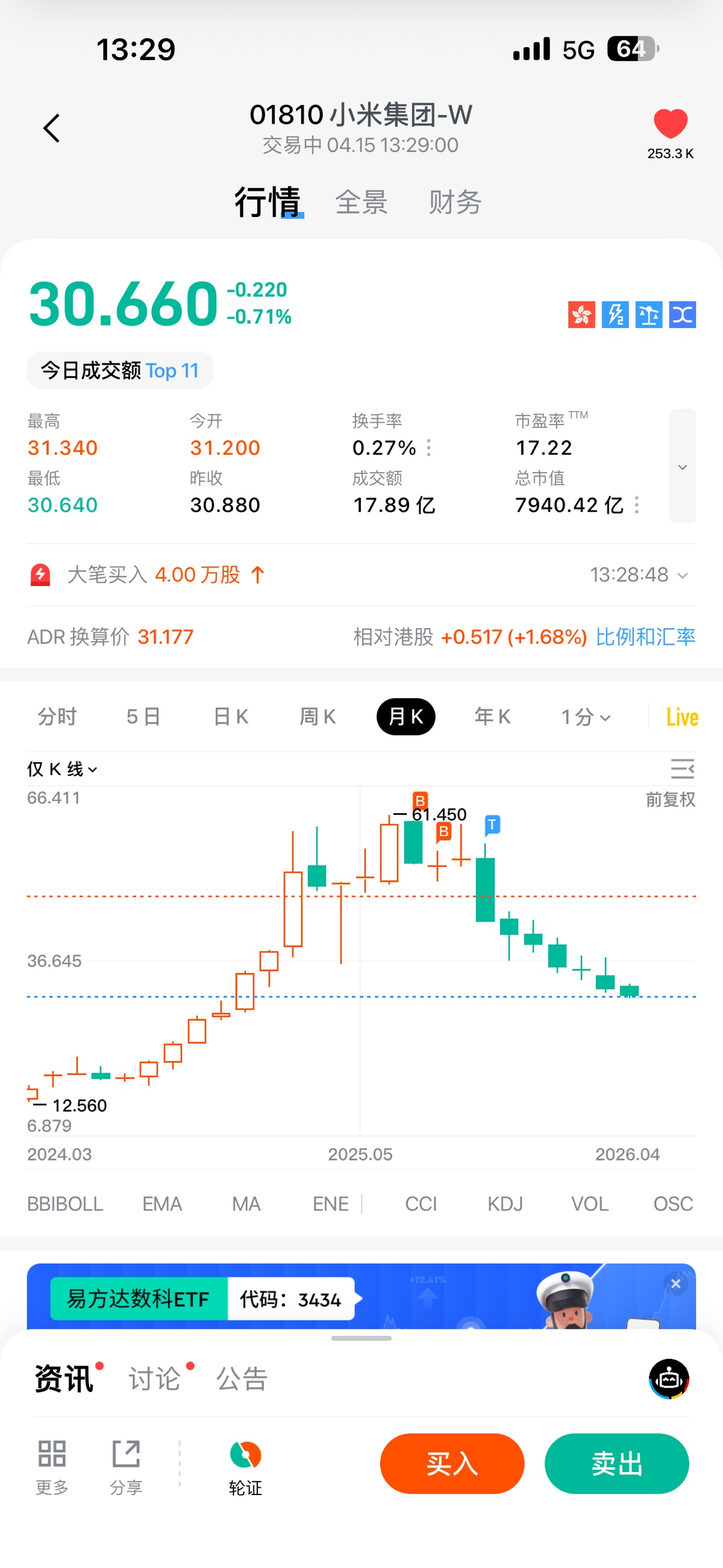Select the MA indicator
Screen dimensions: 723x1568
pyautogui.click(x=246, y=1203)
